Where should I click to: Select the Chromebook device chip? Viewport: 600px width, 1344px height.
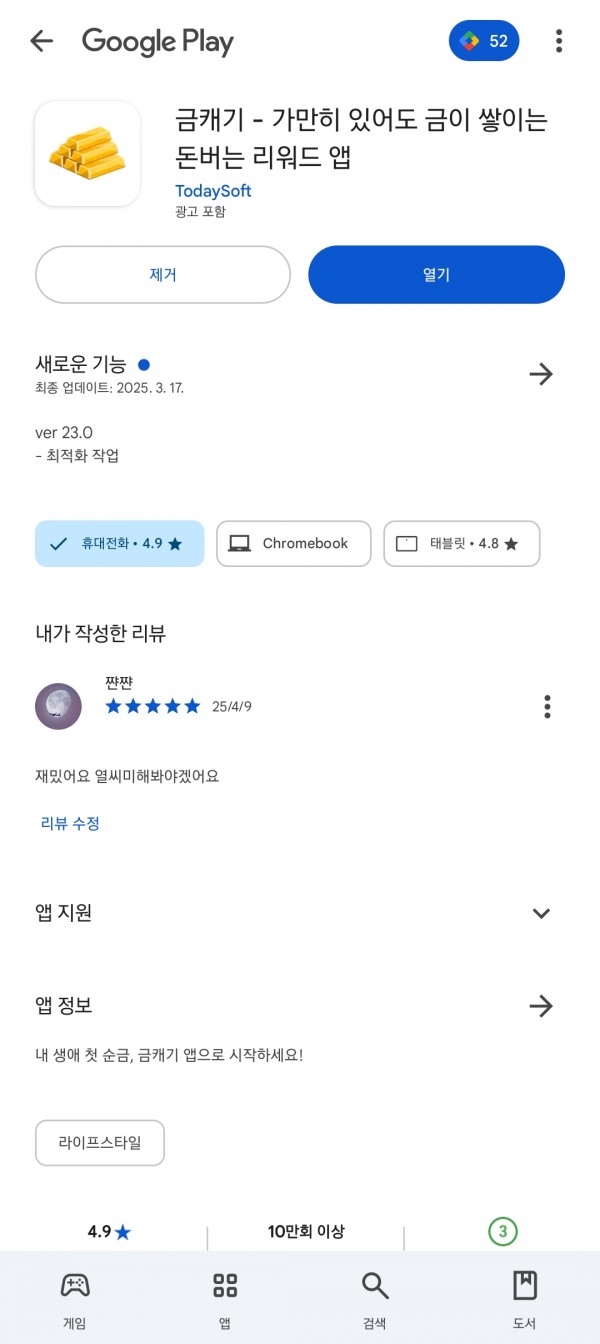[x=293, y=544]
